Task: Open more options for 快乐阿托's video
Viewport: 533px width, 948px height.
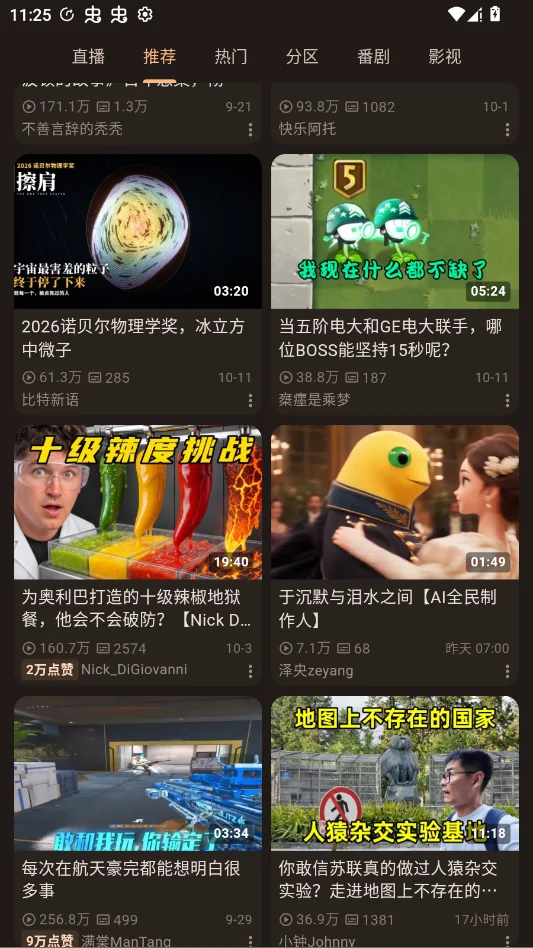Action: point(507,129)
